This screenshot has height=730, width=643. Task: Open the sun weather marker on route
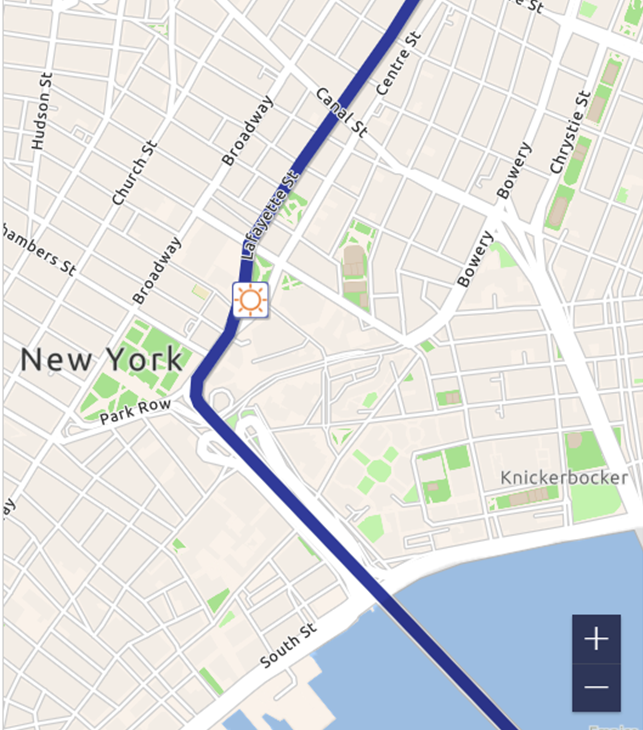tap(250, 299)
